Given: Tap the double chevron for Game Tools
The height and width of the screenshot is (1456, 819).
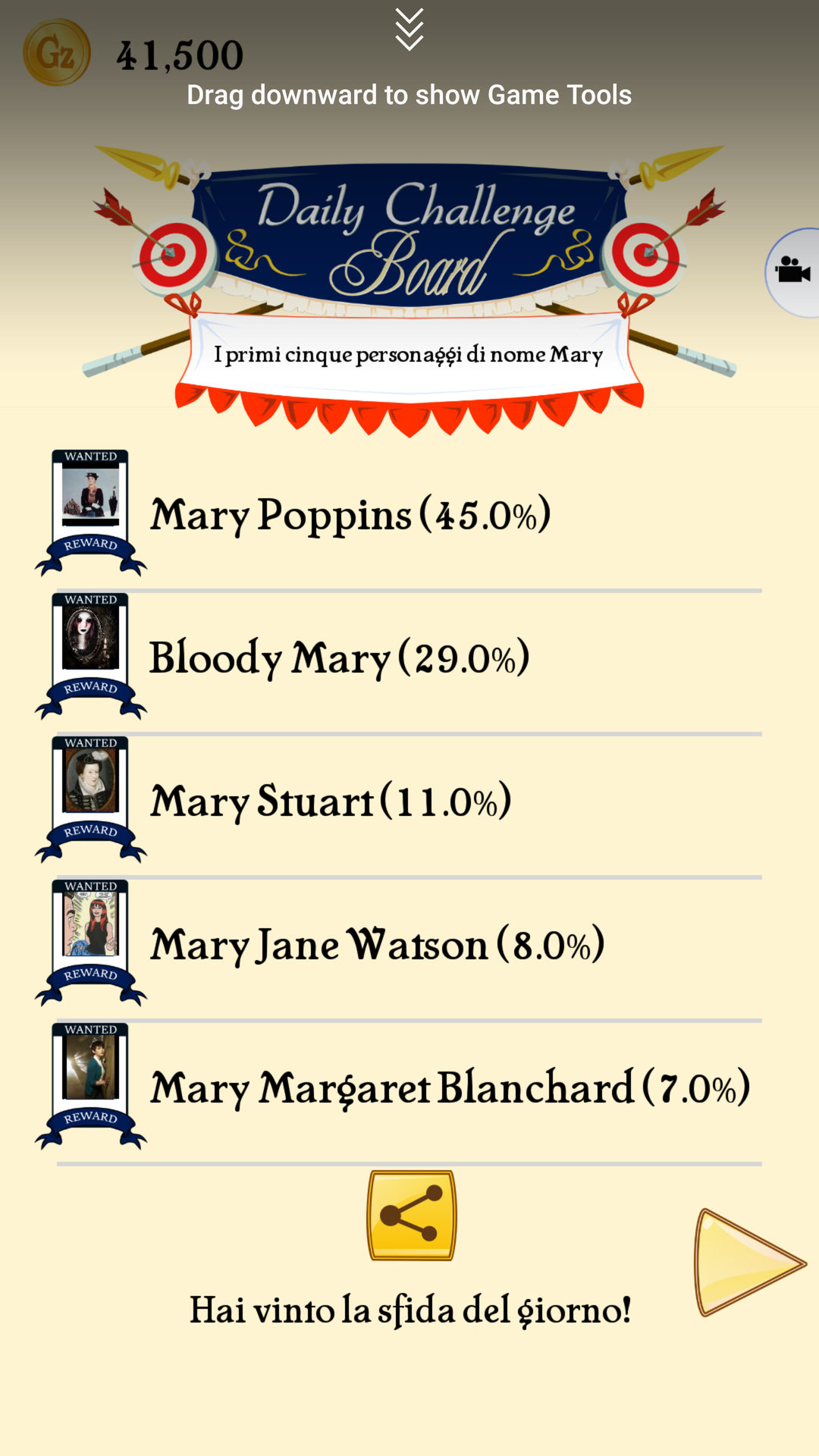Looking at the screenshot, I should coord(409,30).
